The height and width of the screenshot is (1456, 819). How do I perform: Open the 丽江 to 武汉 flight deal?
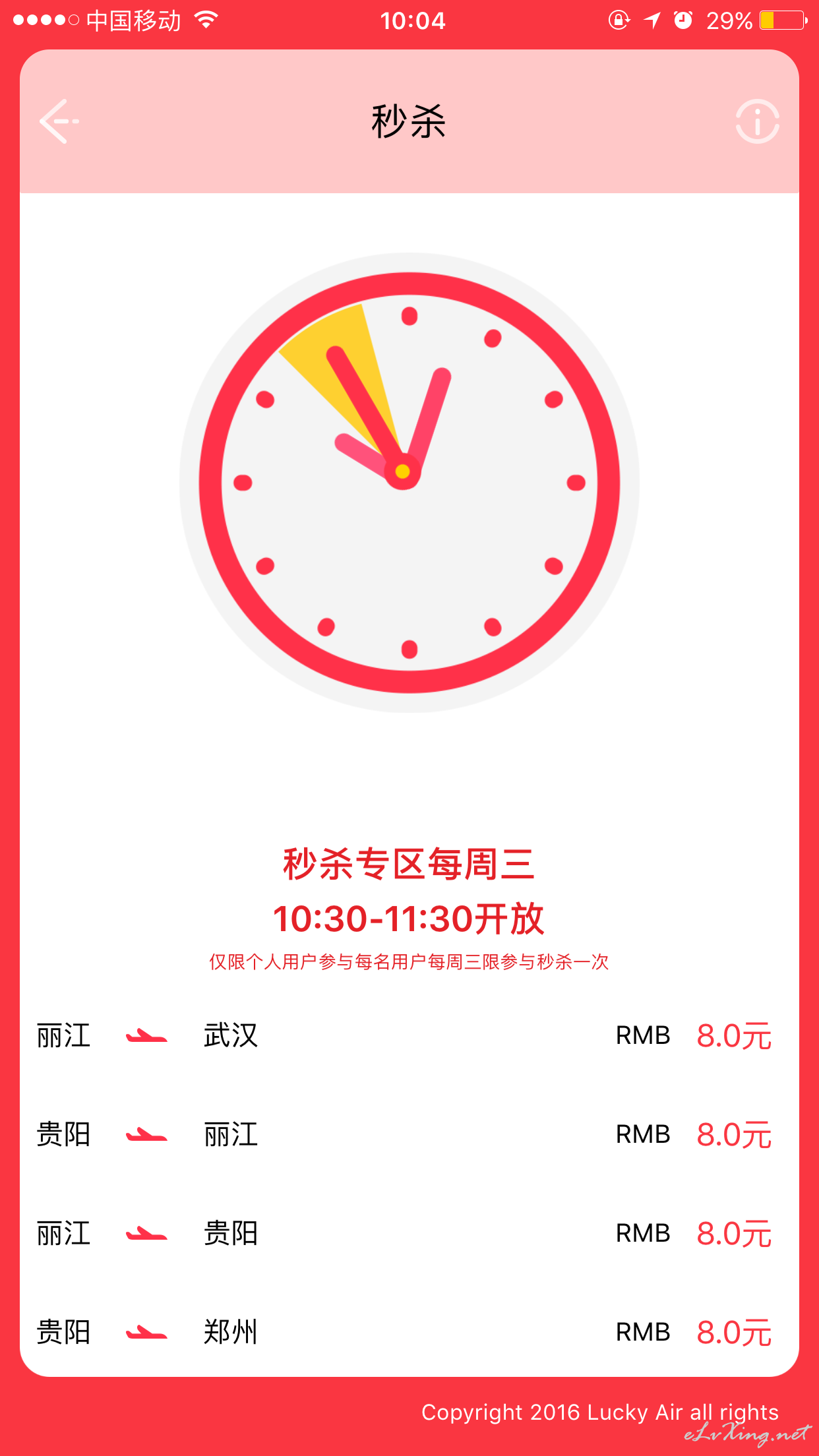[x=409, y=1035]
